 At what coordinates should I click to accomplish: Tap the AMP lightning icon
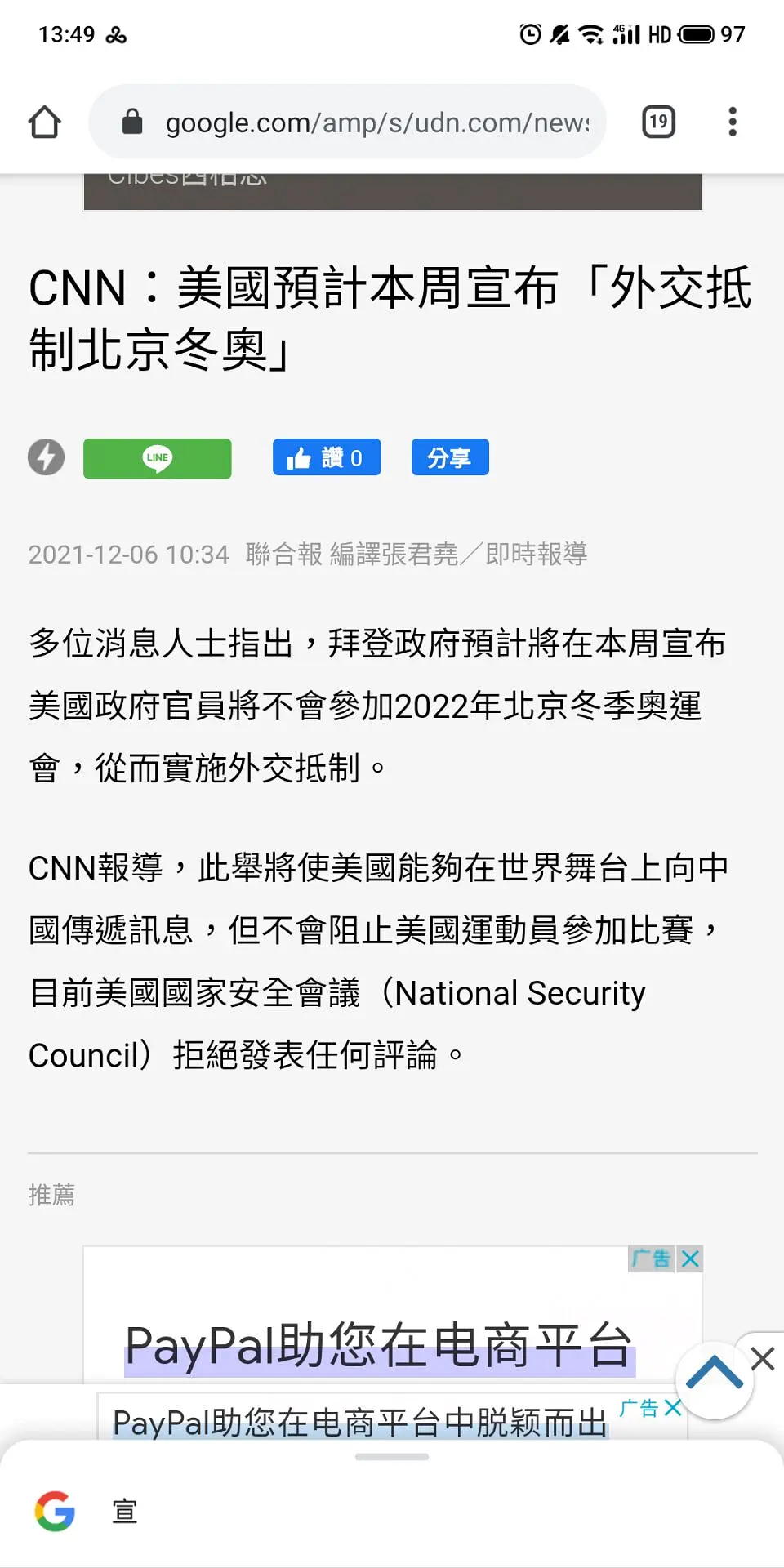pos(47,457)
